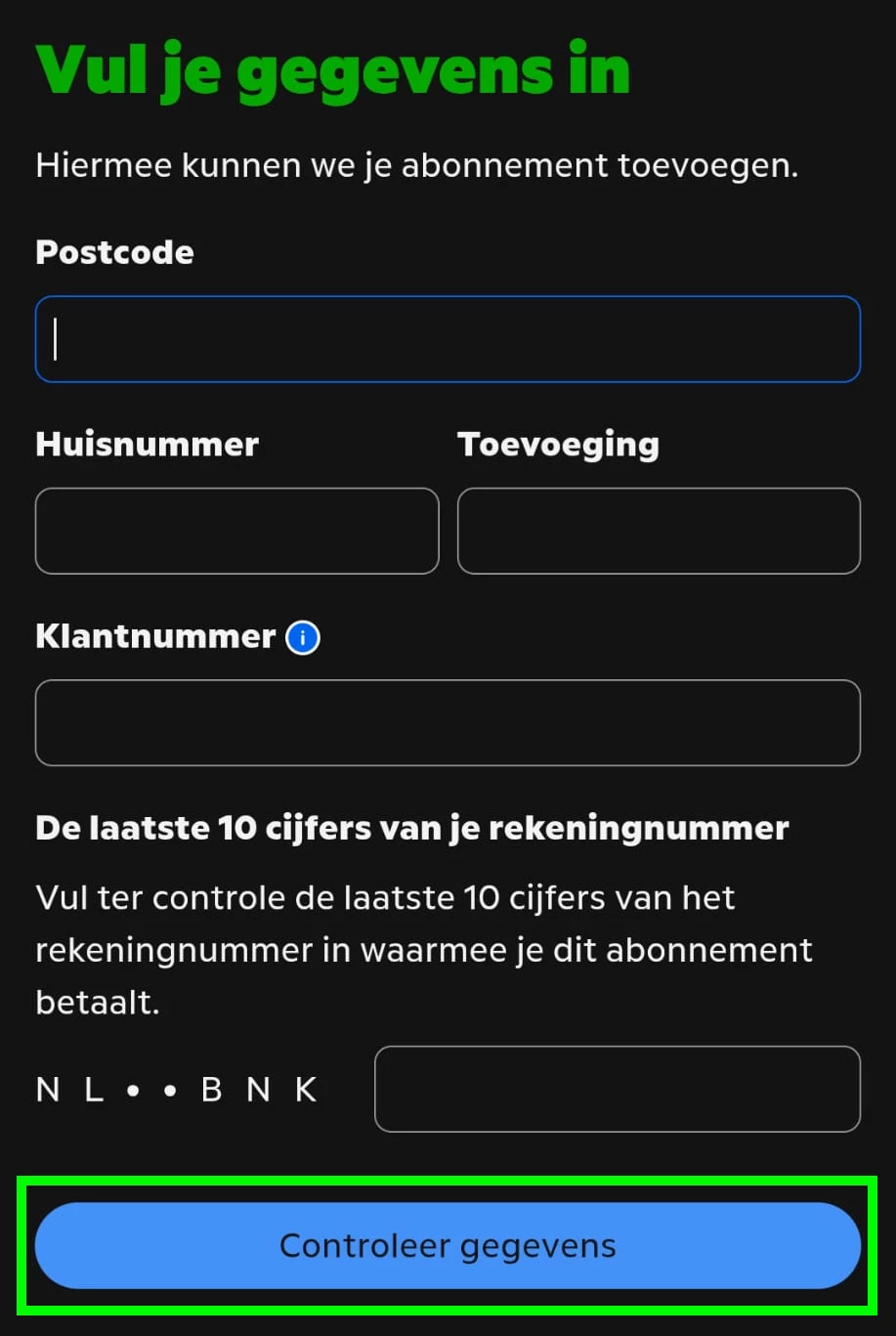Tap the Klantnummer text field

click(x=448, y=722)
